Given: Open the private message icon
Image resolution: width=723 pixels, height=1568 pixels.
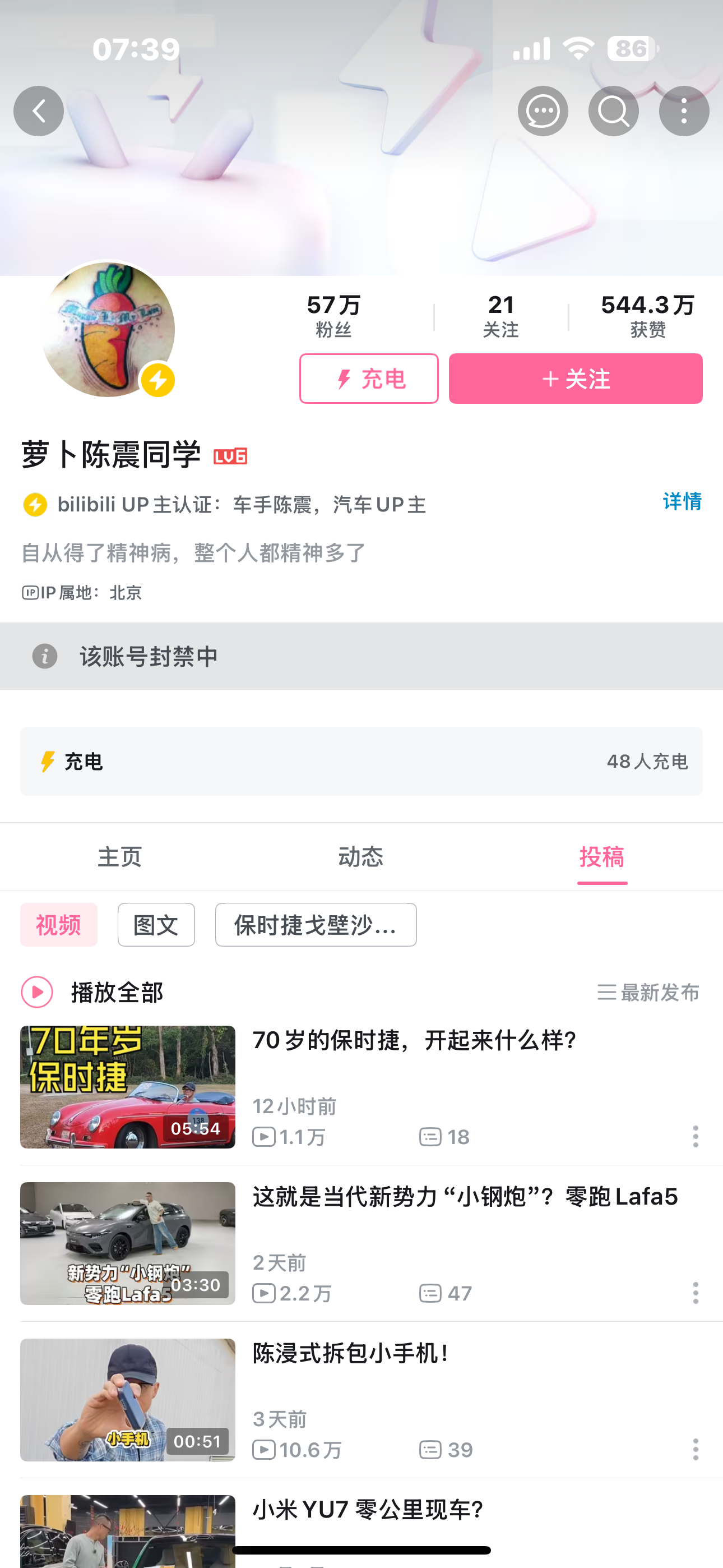Looking at the screenshot, I should pyautogui.click(x=543, y=111).
